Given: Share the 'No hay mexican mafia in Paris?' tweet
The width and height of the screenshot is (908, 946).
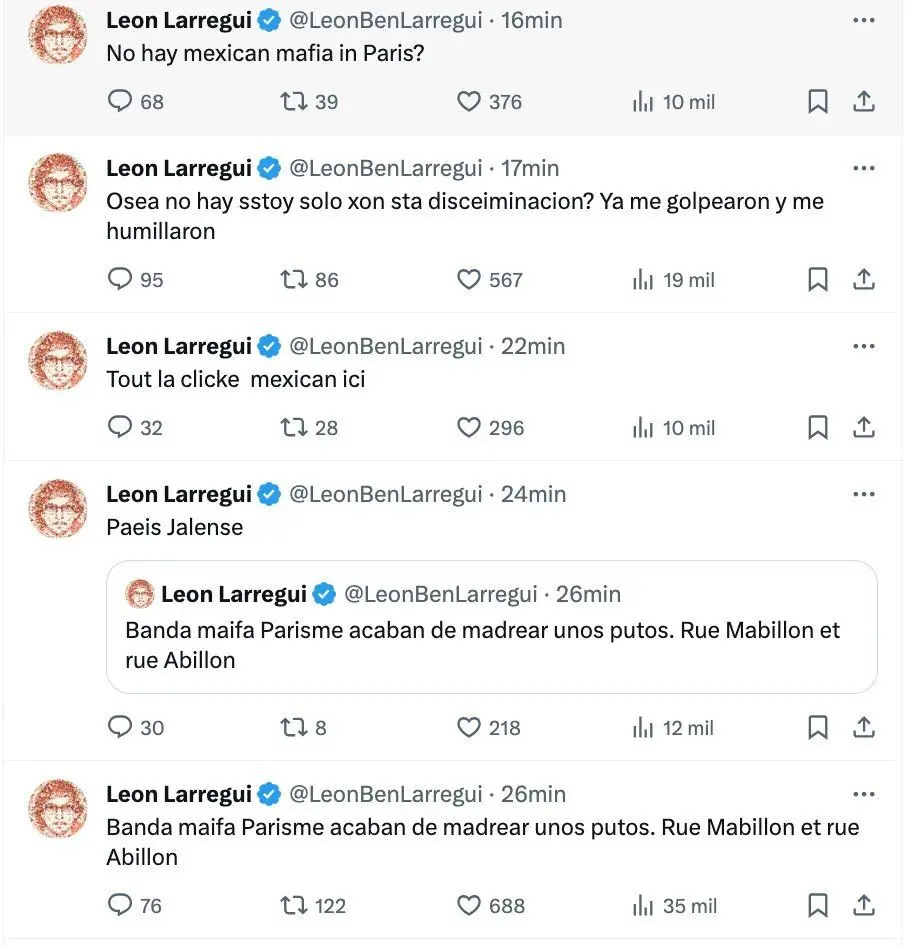Looking at the screenshot, I should pyautogui.click(x=864, y=101).
